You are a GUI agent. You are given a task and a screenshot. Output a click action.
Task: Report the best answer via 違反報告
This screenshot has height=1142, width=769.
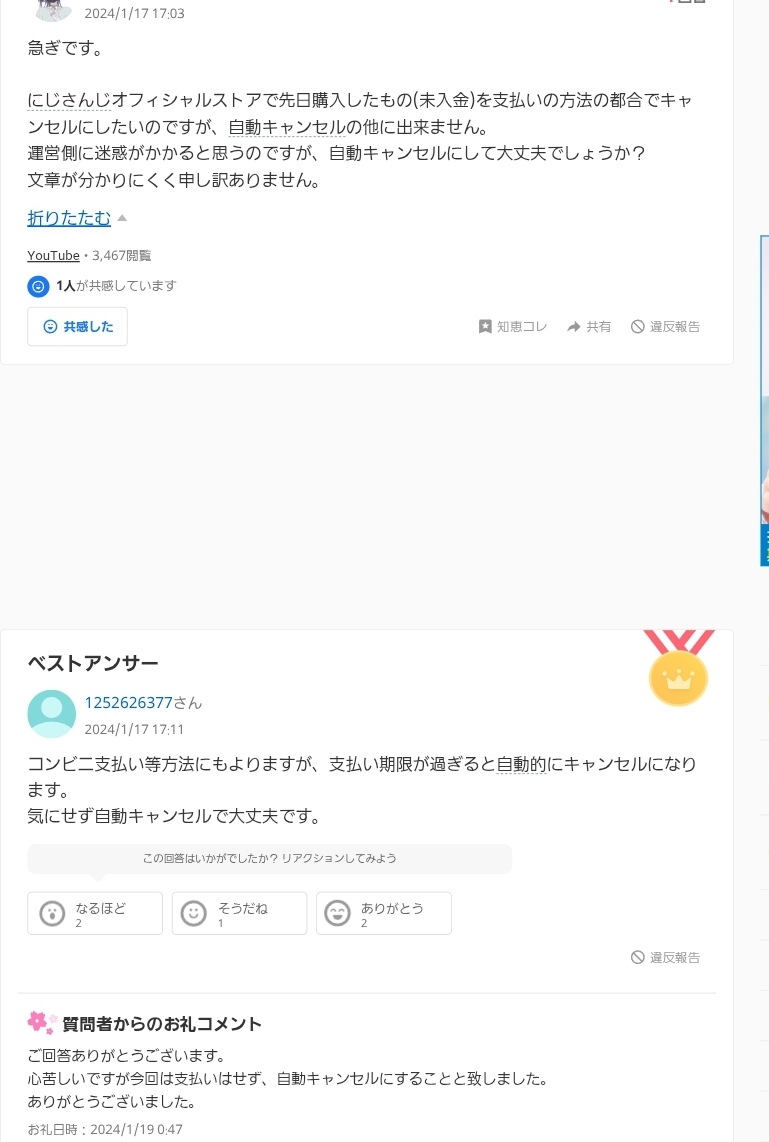(665, 958)
